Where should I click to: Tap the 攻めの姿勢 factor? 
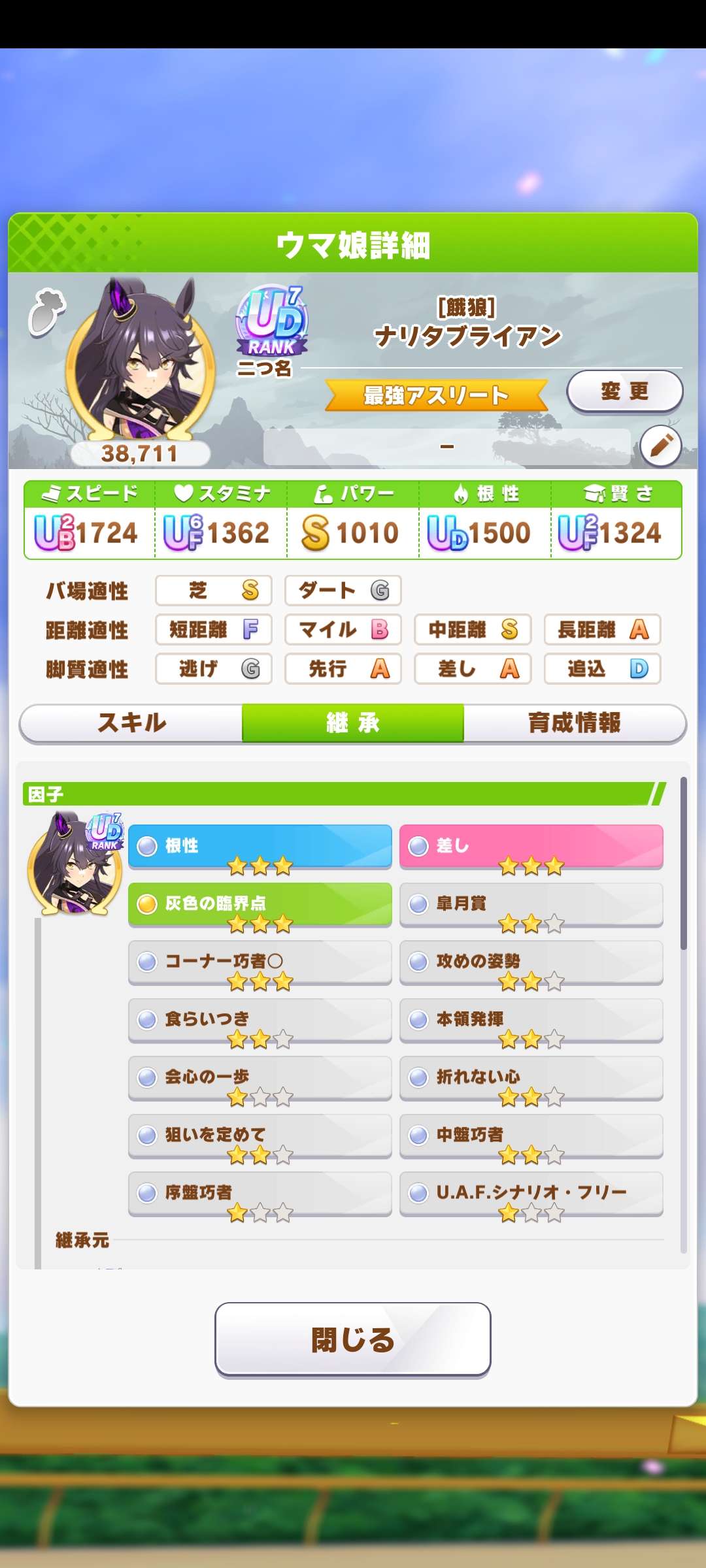531,961
